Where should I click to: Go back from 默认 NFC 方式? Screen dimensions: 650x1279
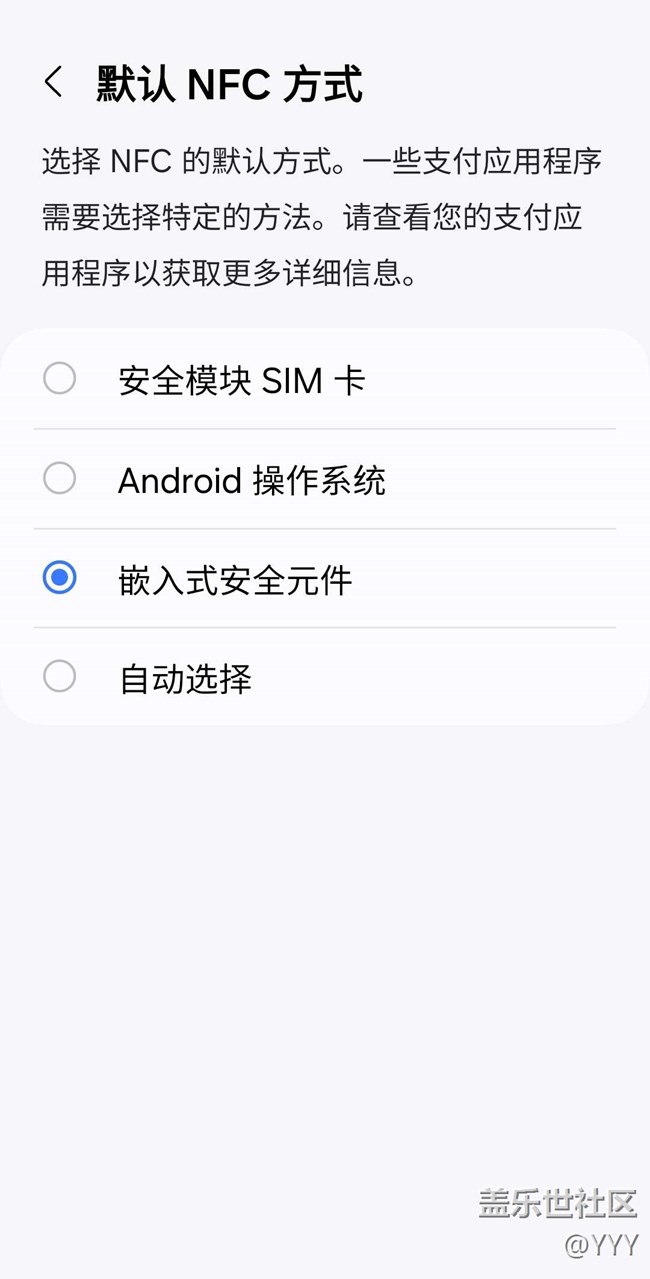(x=54, y=83)
